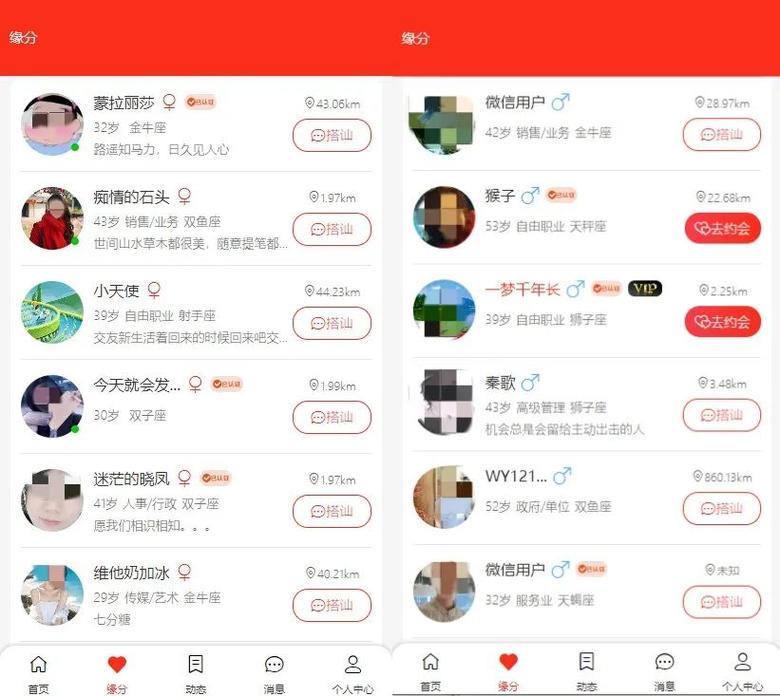Viewport: 780px width, 696px height.
Task: Tap 搭讪 button for 蒙拉丽莎
Action: pos(331,135)
